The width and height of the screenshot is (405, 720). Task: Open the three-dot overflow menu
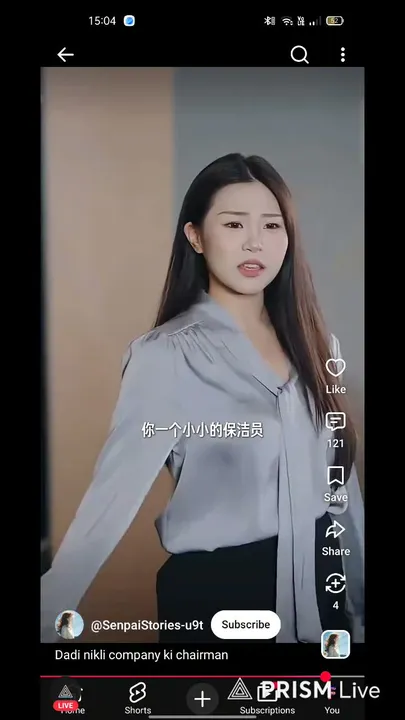point(343,55)
